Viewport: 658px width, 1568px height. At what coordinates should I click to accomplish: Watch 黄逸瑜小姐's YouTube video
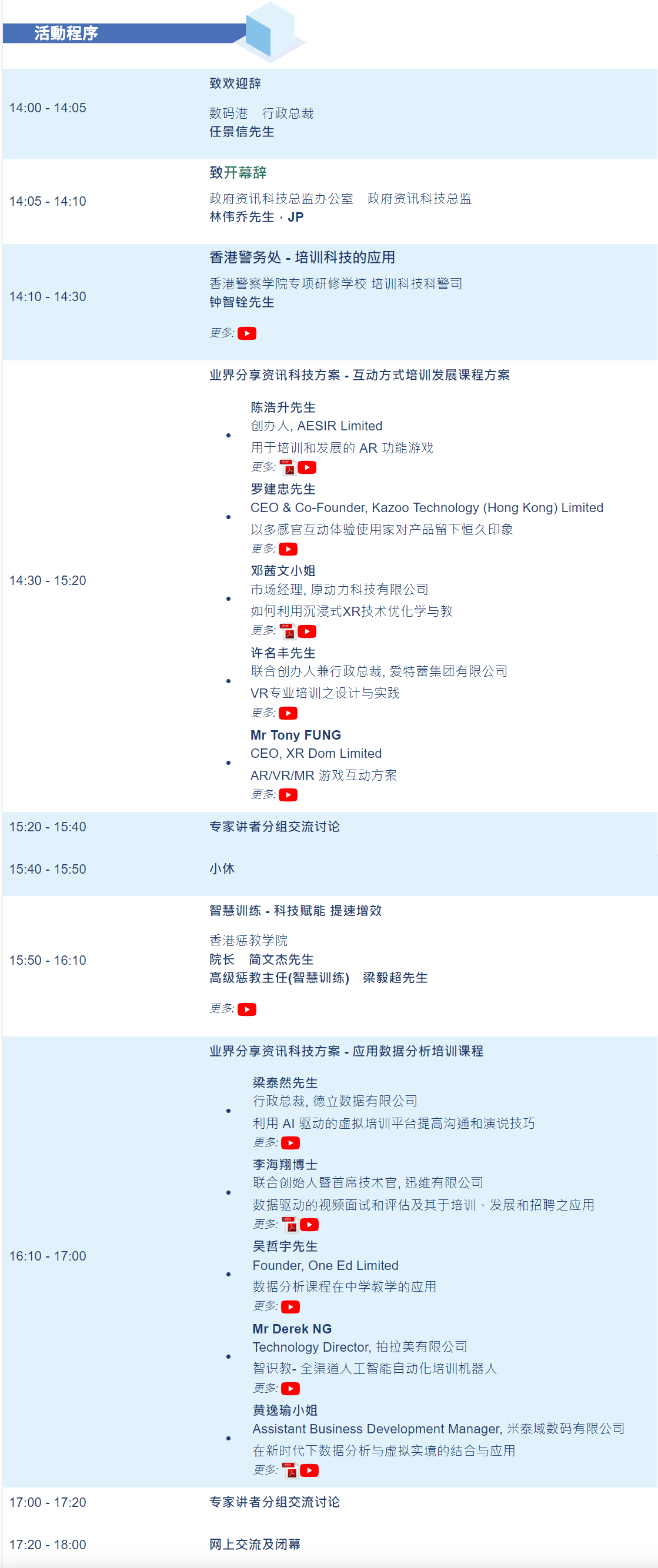click(309, 1470)
